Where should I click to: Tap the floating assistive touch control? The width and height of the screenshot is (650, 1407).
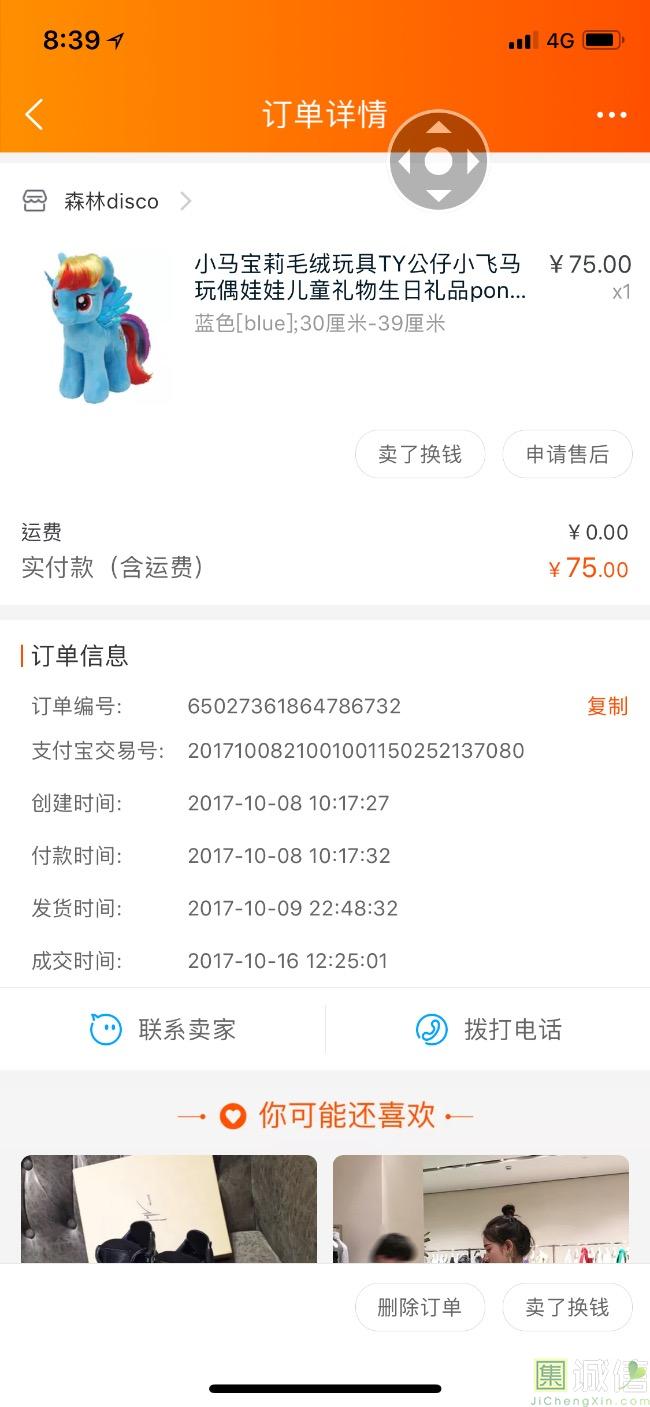438,161
